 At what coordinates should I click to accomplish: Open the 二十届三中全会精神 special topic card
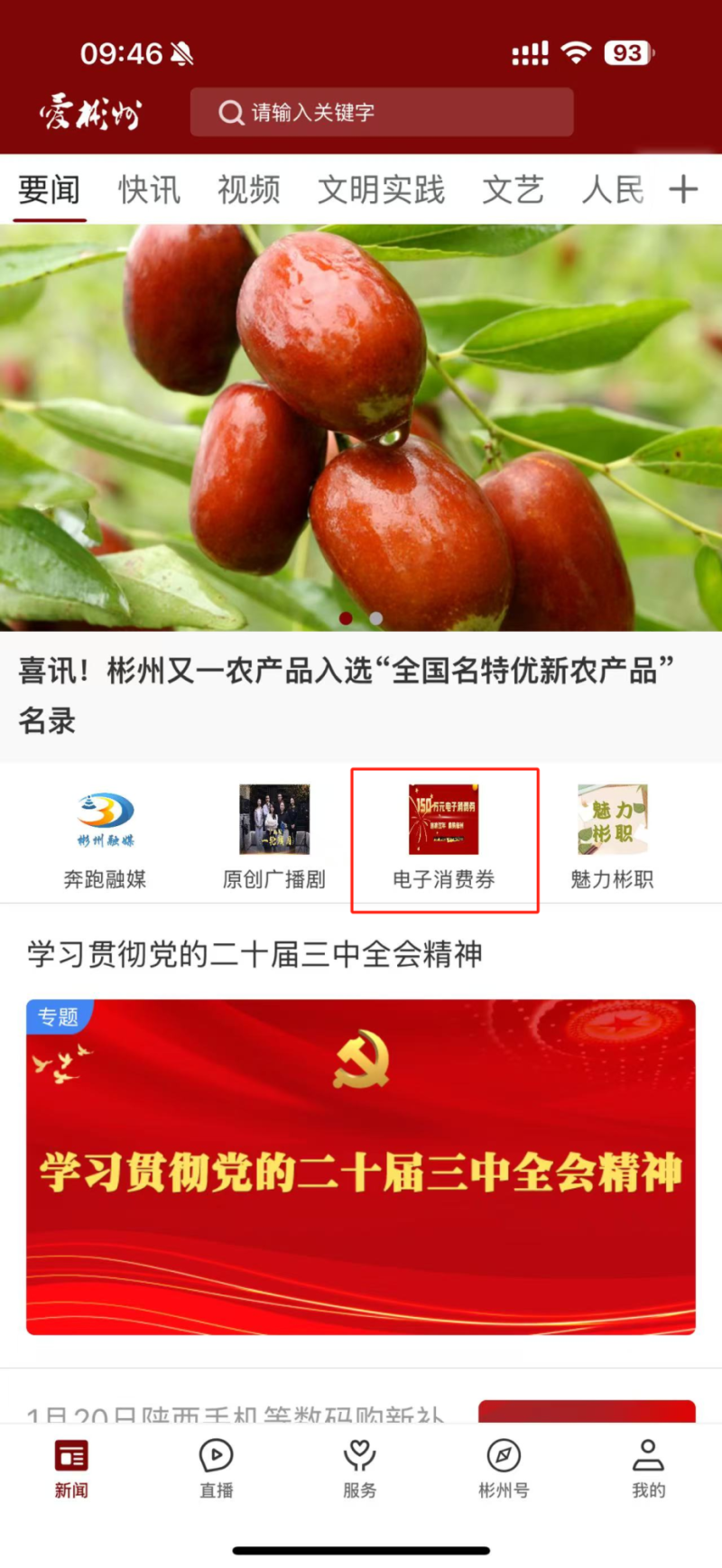pyautogui.click(x=361, y=1165)
